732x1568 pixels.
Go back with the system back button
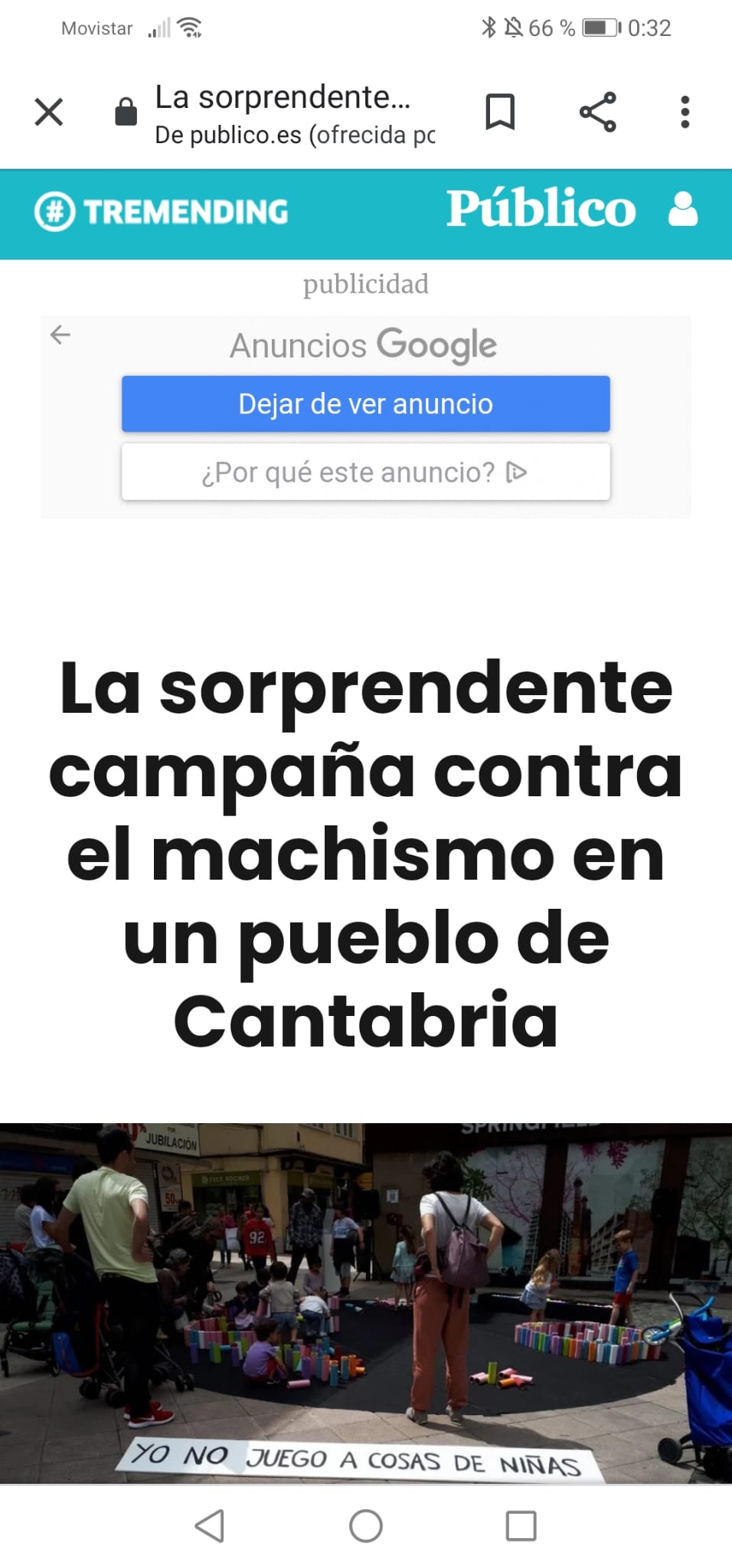point(210,1526)
